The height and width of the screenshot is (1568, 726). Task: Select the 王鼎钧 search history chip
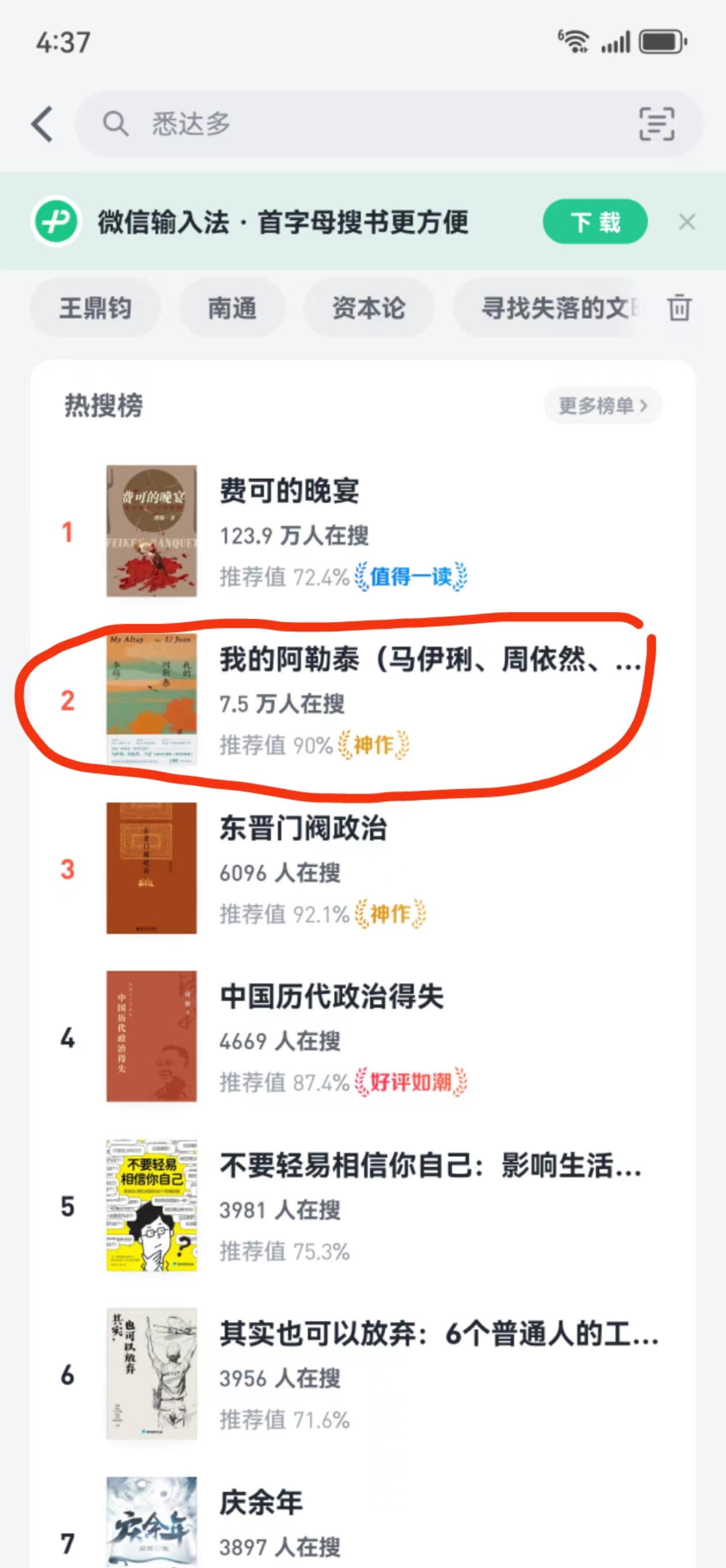(96, 308)
